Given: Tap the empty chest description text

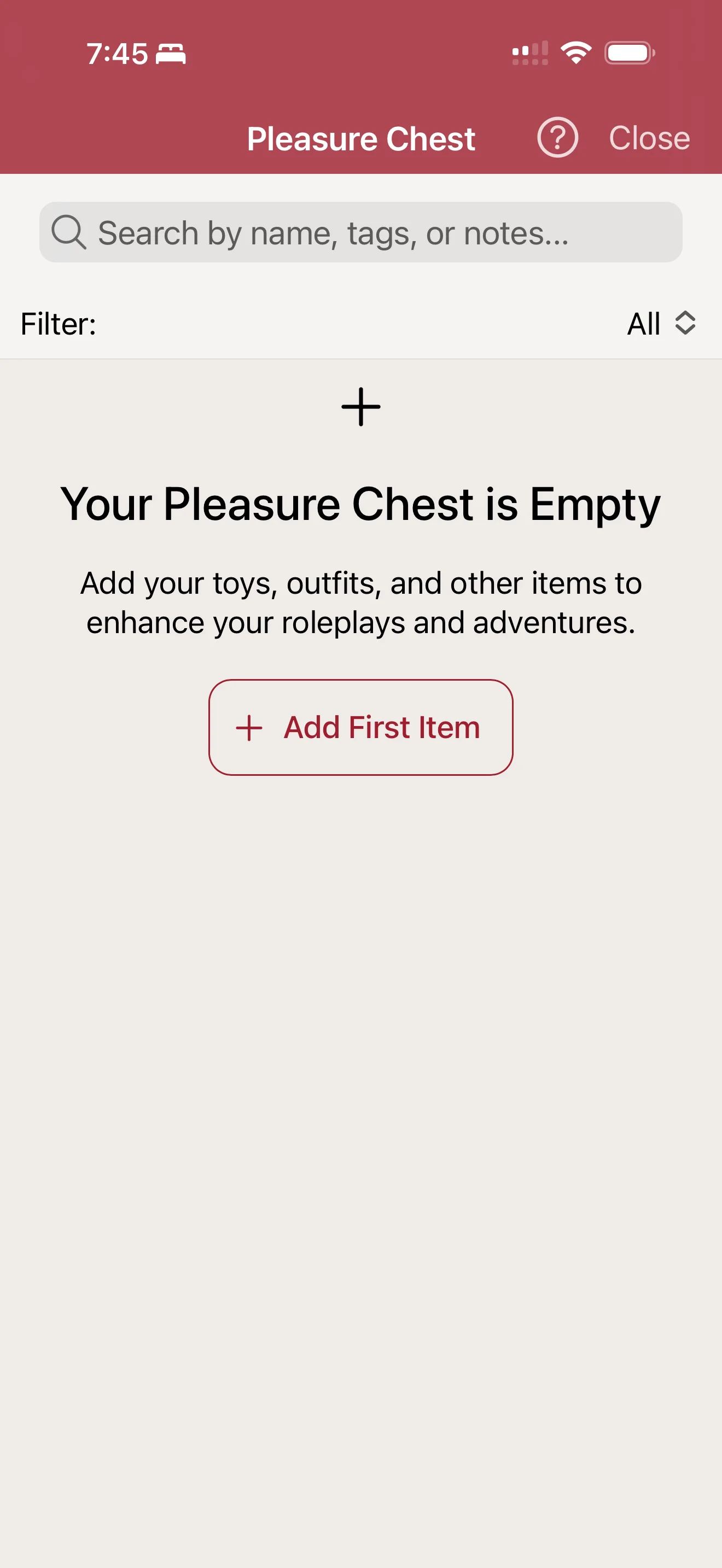Looking at the screenshot, I should (x=361, y=602).
